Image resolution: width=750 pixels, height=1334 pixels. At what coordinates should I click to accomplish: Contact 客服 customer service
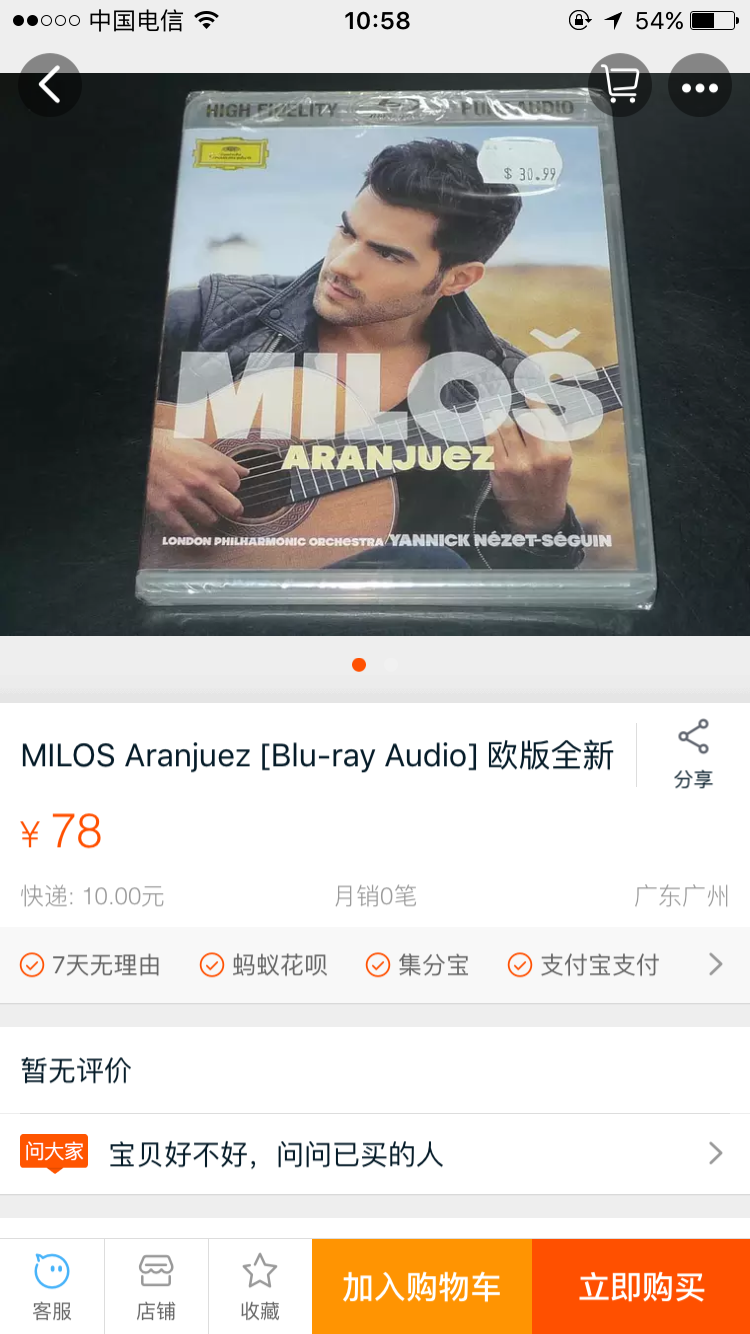point(52,1286)
